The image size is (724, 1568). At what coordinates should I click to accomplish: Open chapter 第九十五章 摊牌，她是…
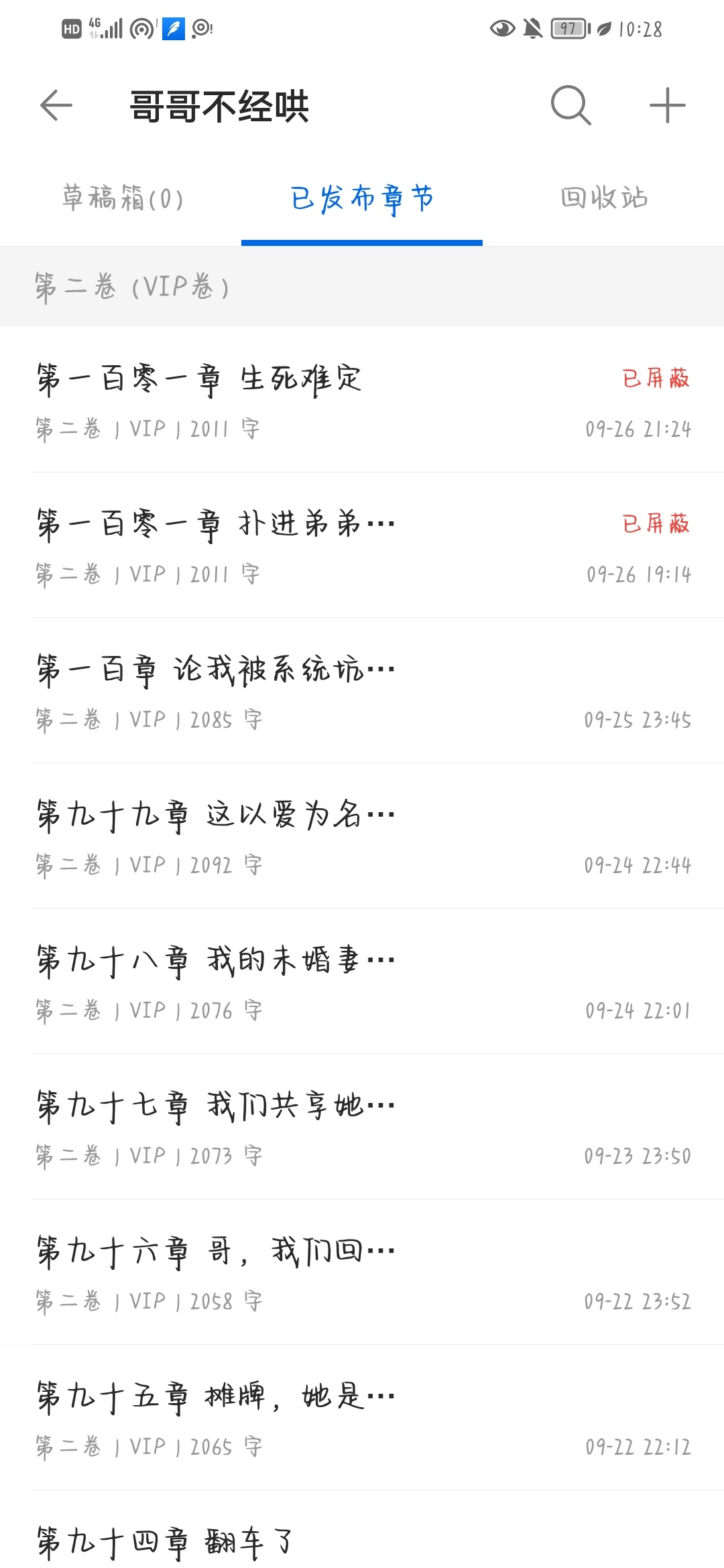pyautogui.click(x=362, y=1418)
